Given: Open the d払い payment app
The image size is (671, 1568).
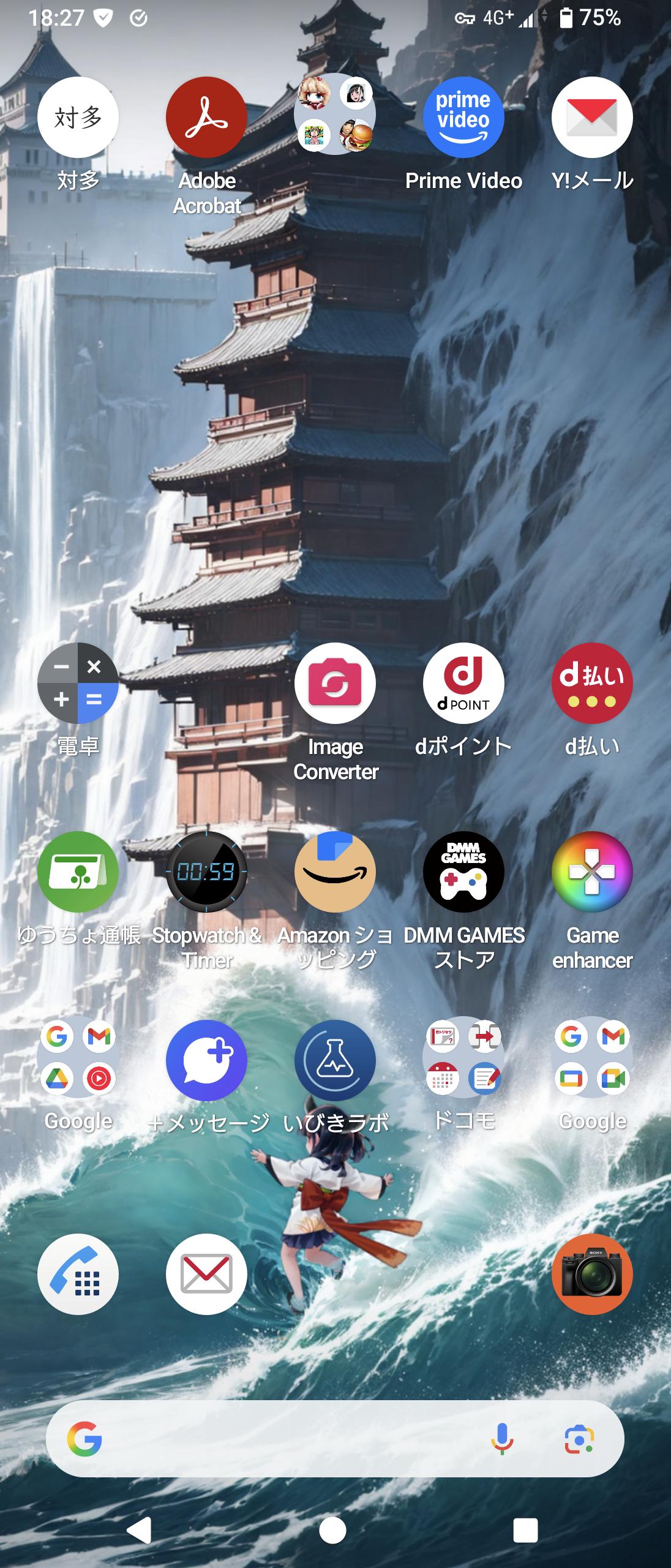Looking at the screenshot, I should (592, 683).
